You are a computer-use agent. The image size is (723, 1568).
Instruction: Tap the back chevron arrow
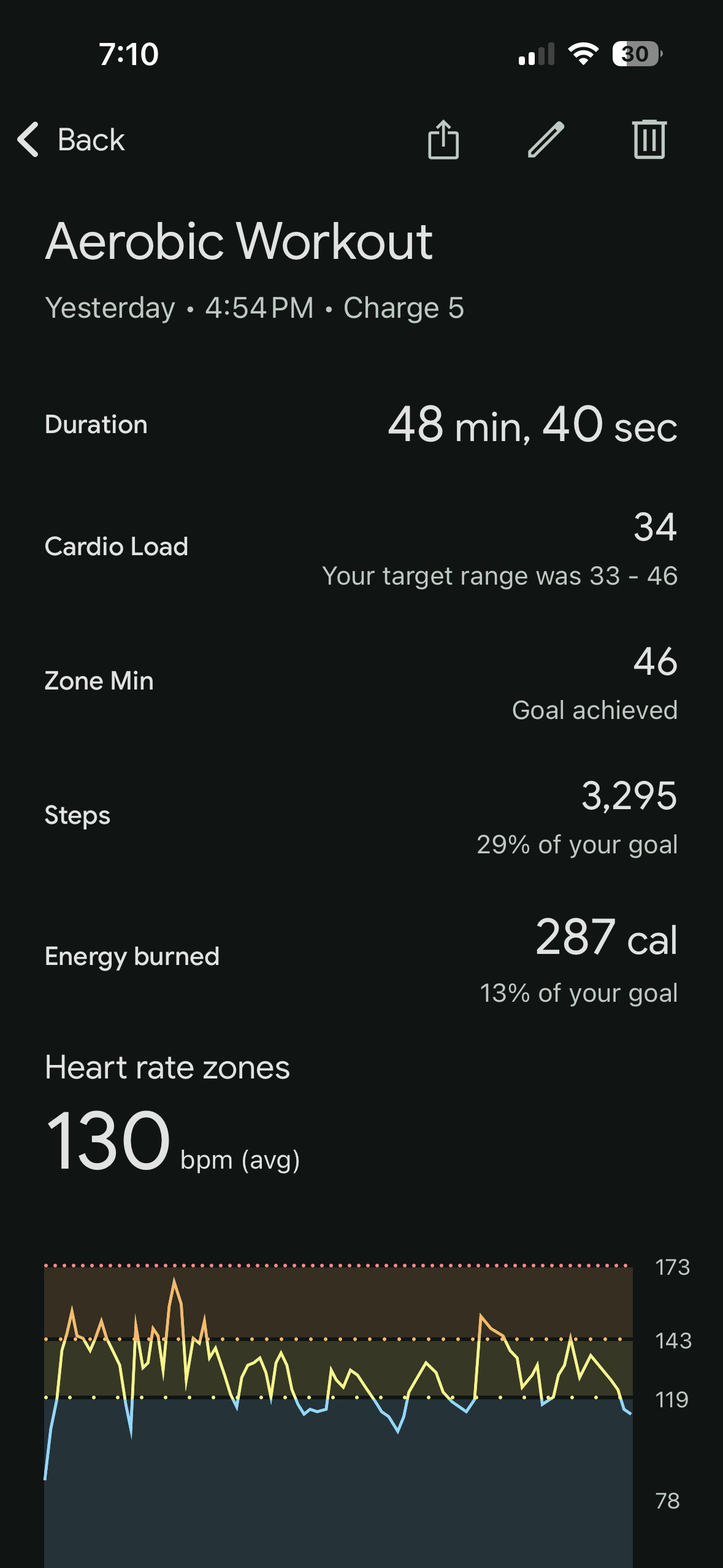27,139
